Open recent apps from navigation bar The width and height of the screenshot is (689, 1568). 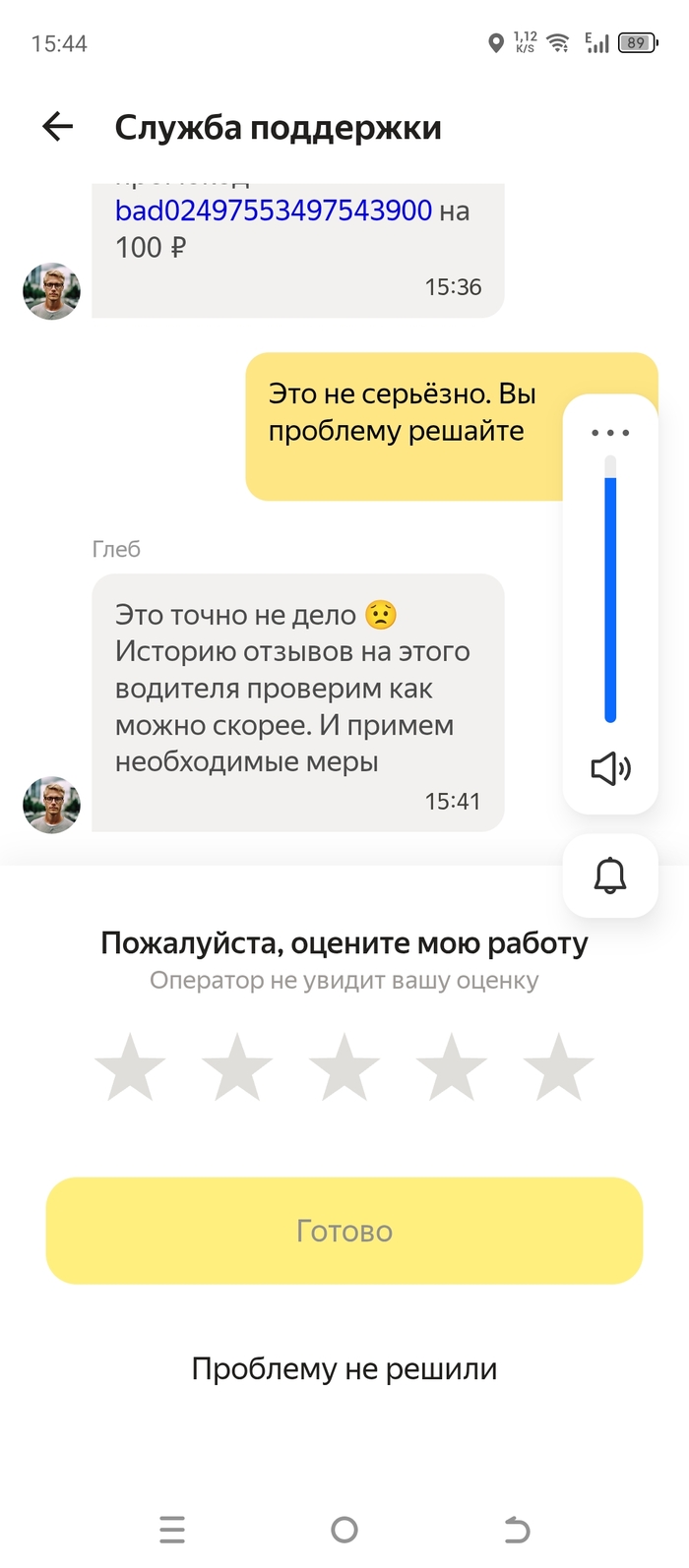[172, 1530]
